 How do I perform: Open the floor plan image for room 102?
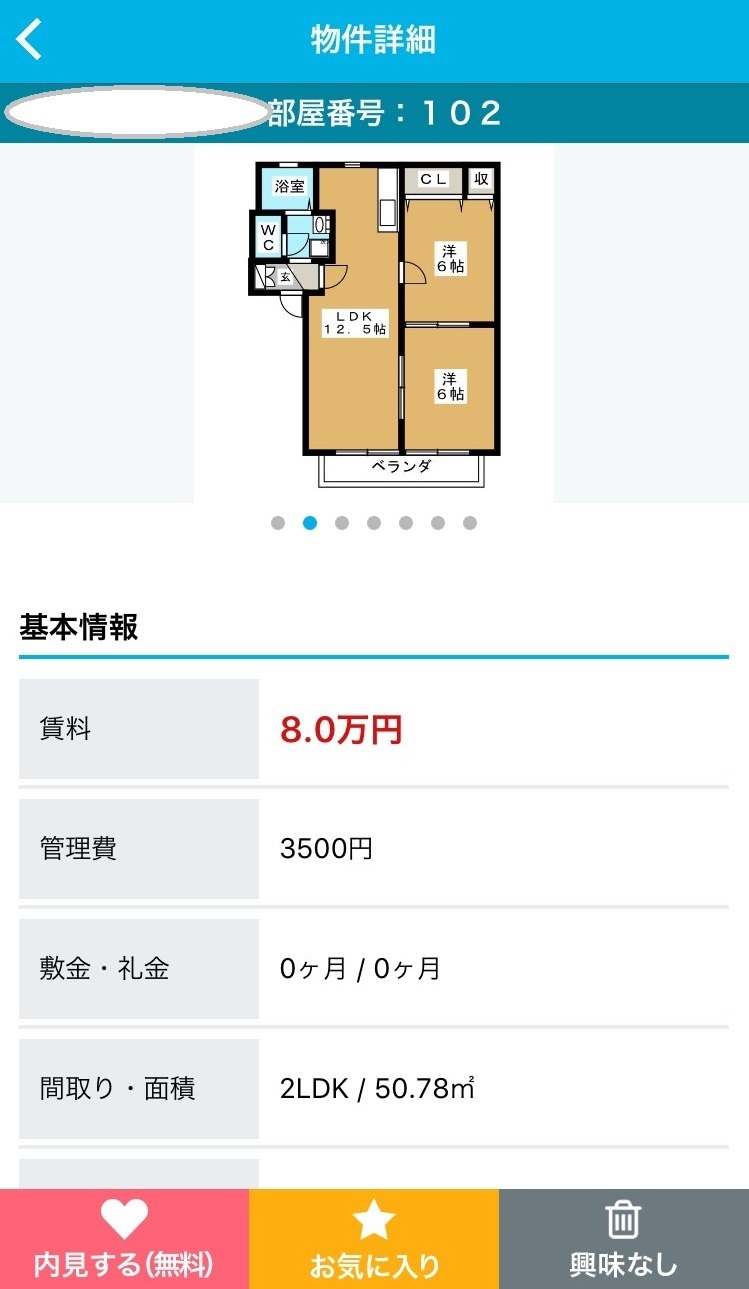click(374, 322)
